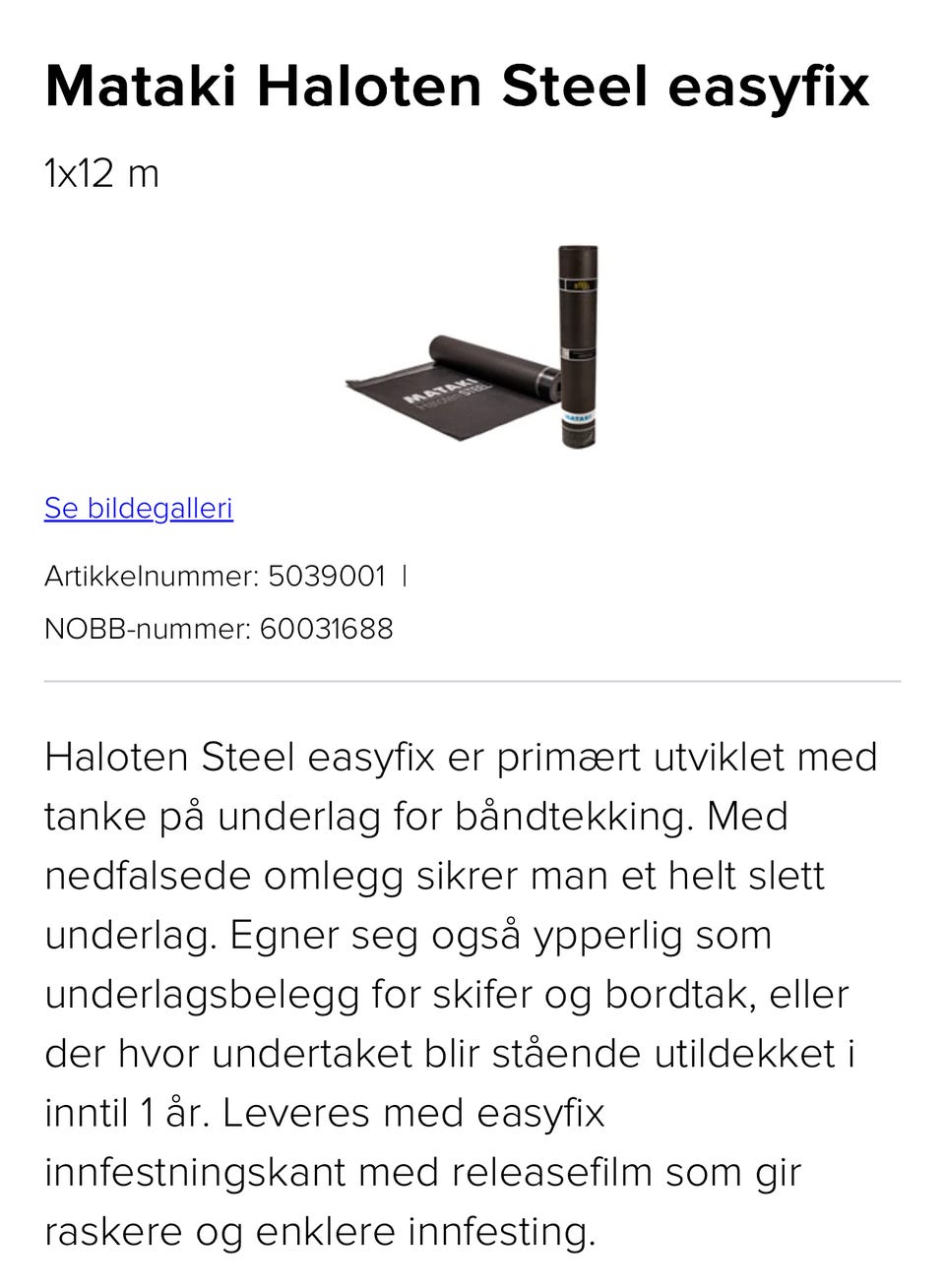Open the "Se bildegalleri" image gallery link
This screenshot has height=1288, width=945.
pos(138,509)
